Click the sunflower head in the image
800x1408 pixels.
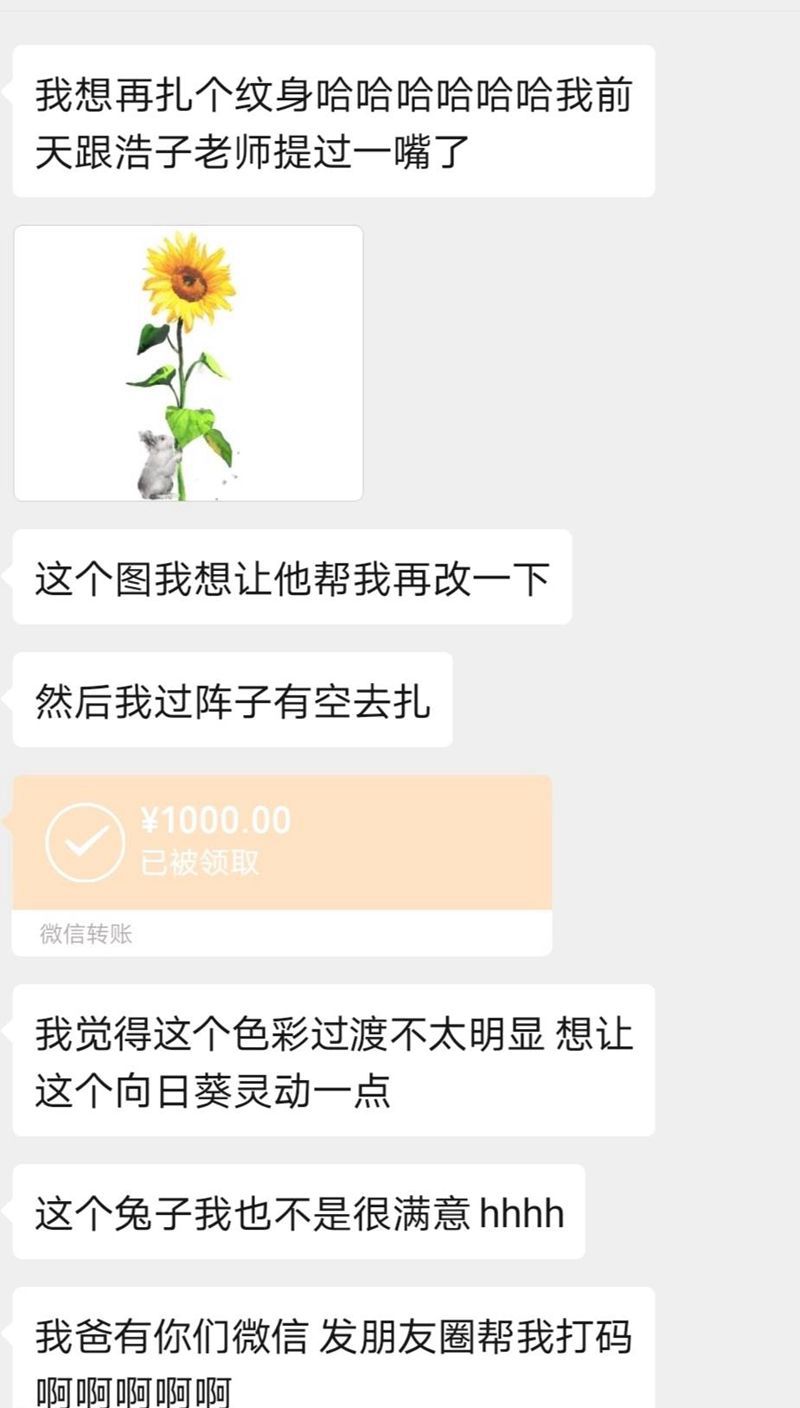(x=190, y=280)
